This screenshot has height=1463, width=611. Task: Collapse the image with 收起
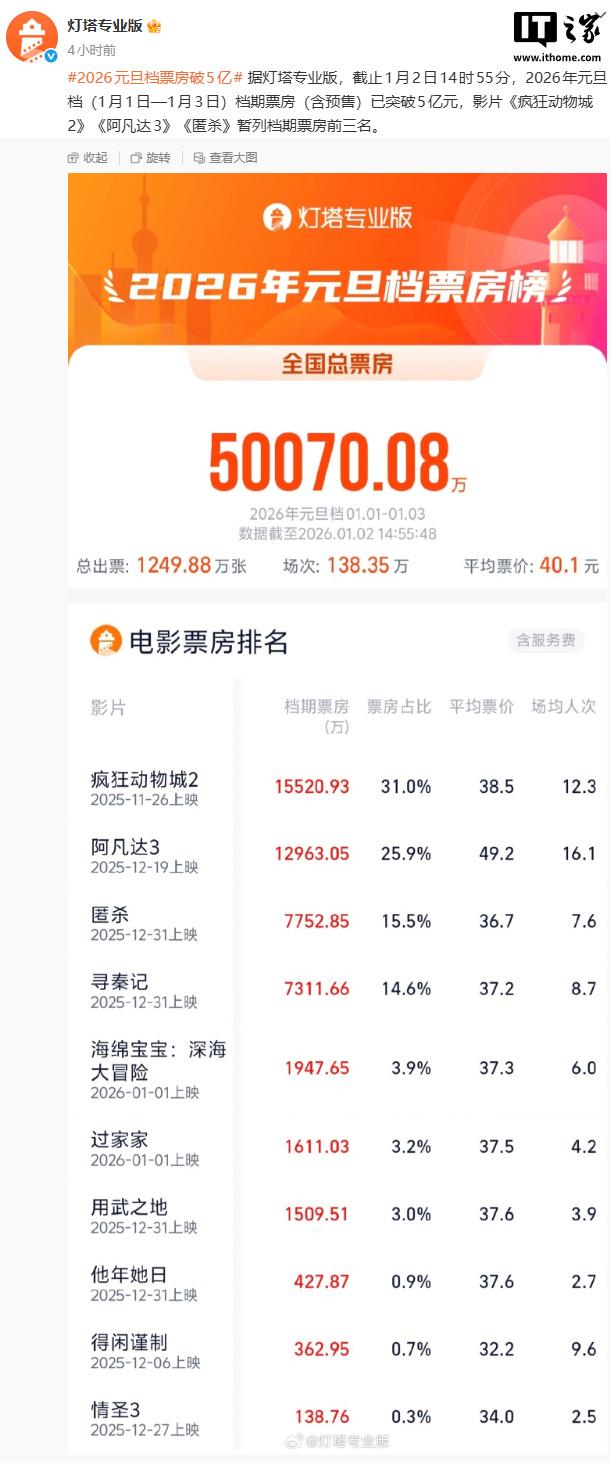point(88,158)
